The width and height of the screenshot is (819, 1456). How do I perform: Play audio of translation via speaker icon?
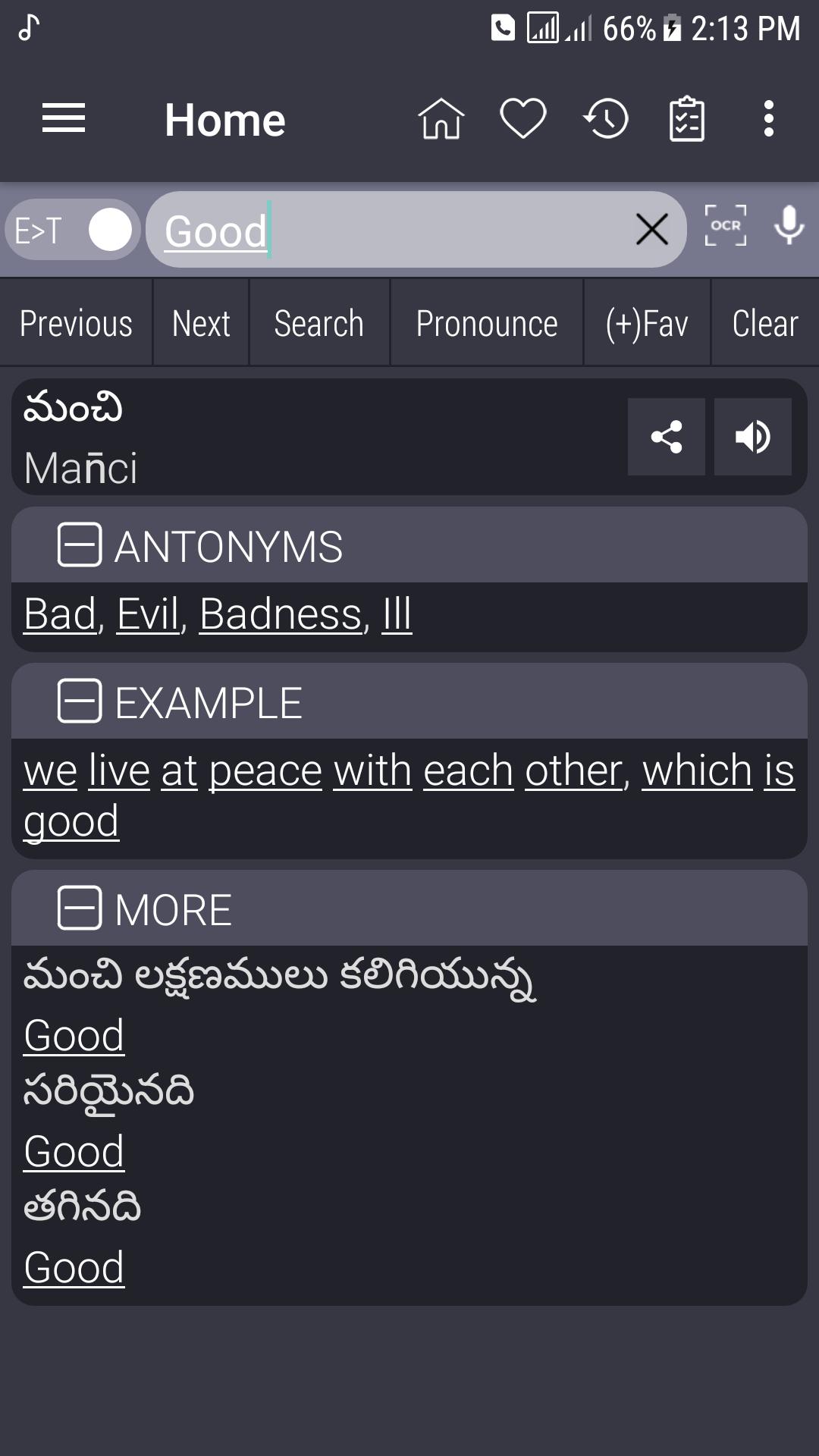753,437
